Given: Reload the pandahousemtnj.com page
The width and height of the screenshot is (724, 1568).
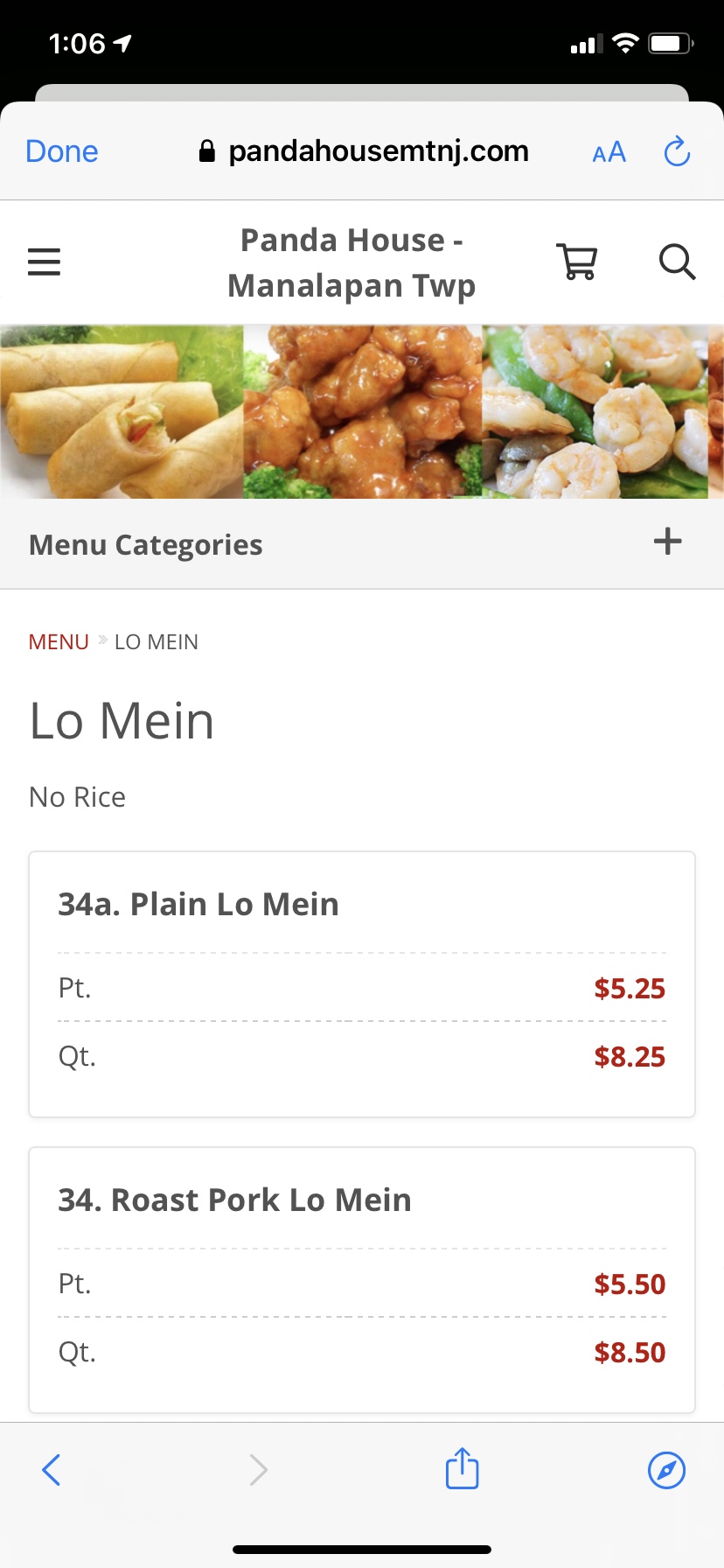Looking at the screenshot, I should coord(677,151).
